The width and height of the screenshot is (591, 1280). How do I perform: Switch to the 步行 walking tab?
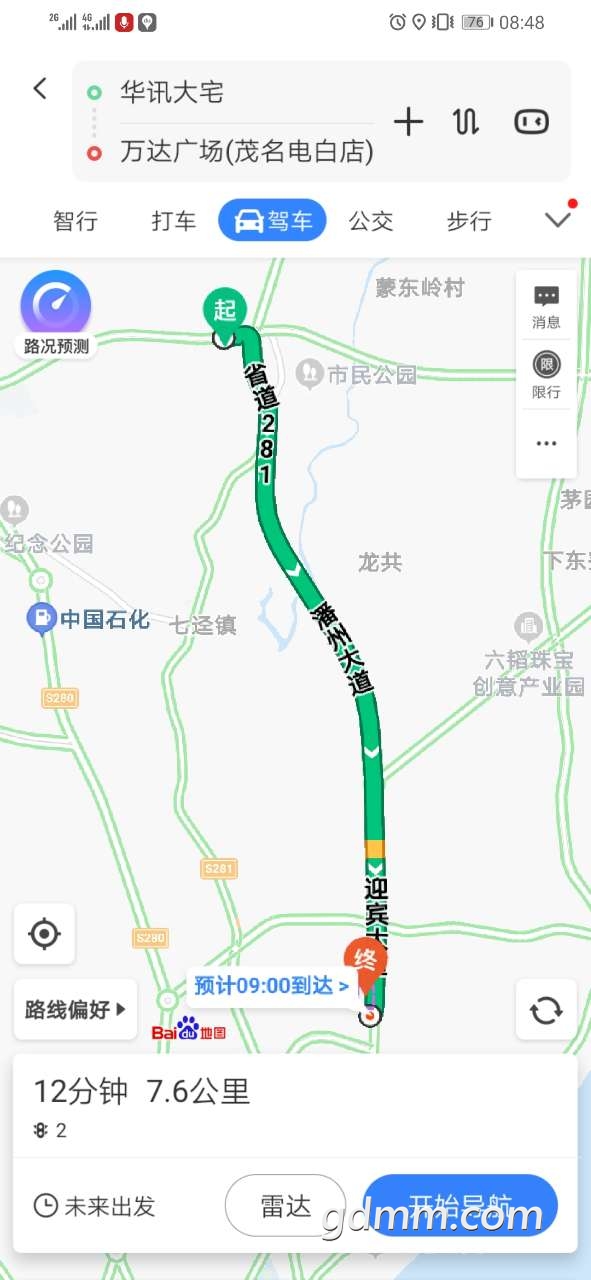pos(469,221)
